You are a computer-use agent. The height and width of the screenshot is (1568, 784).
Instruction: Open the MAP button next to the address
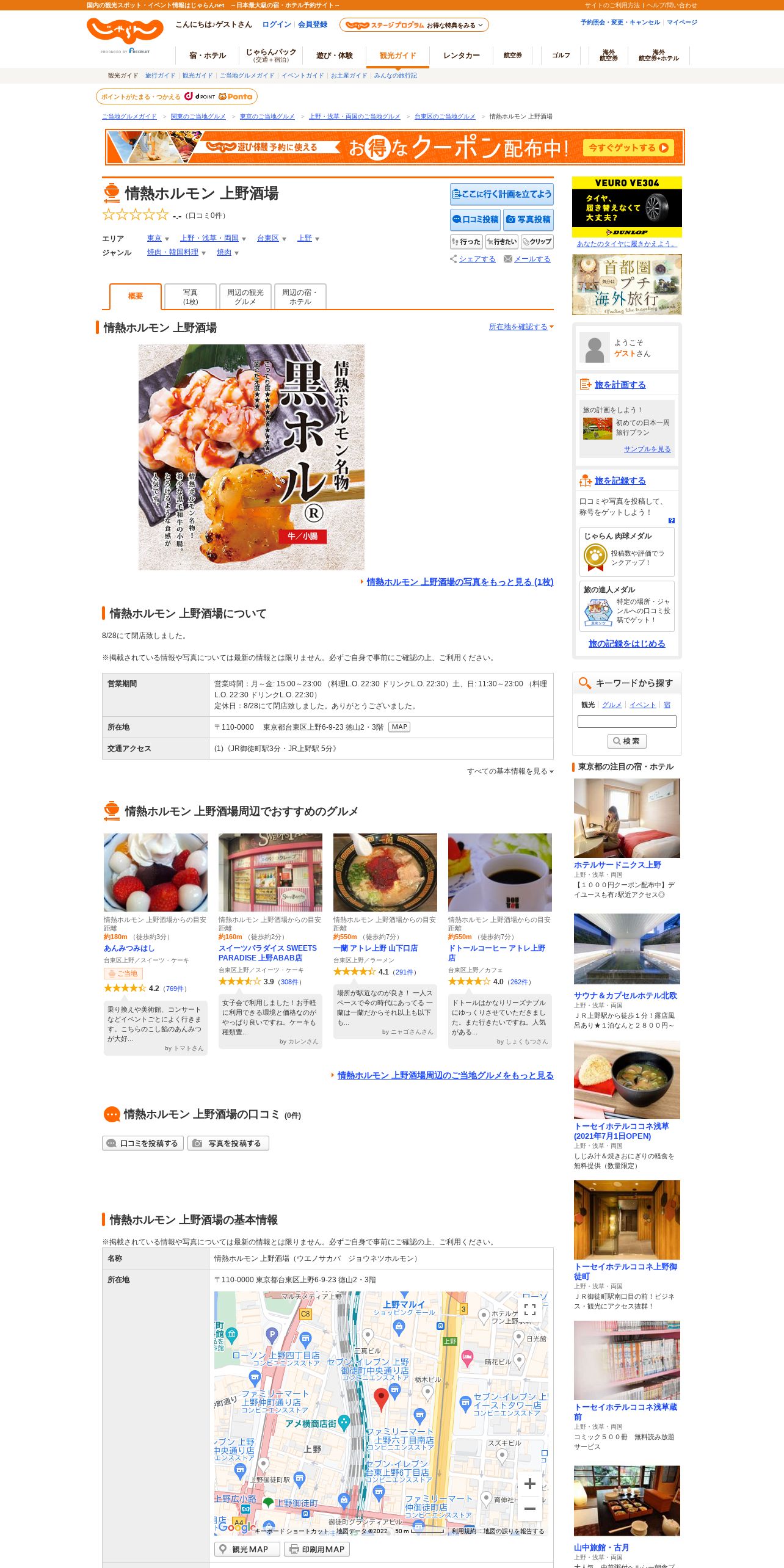coord(399,727)
